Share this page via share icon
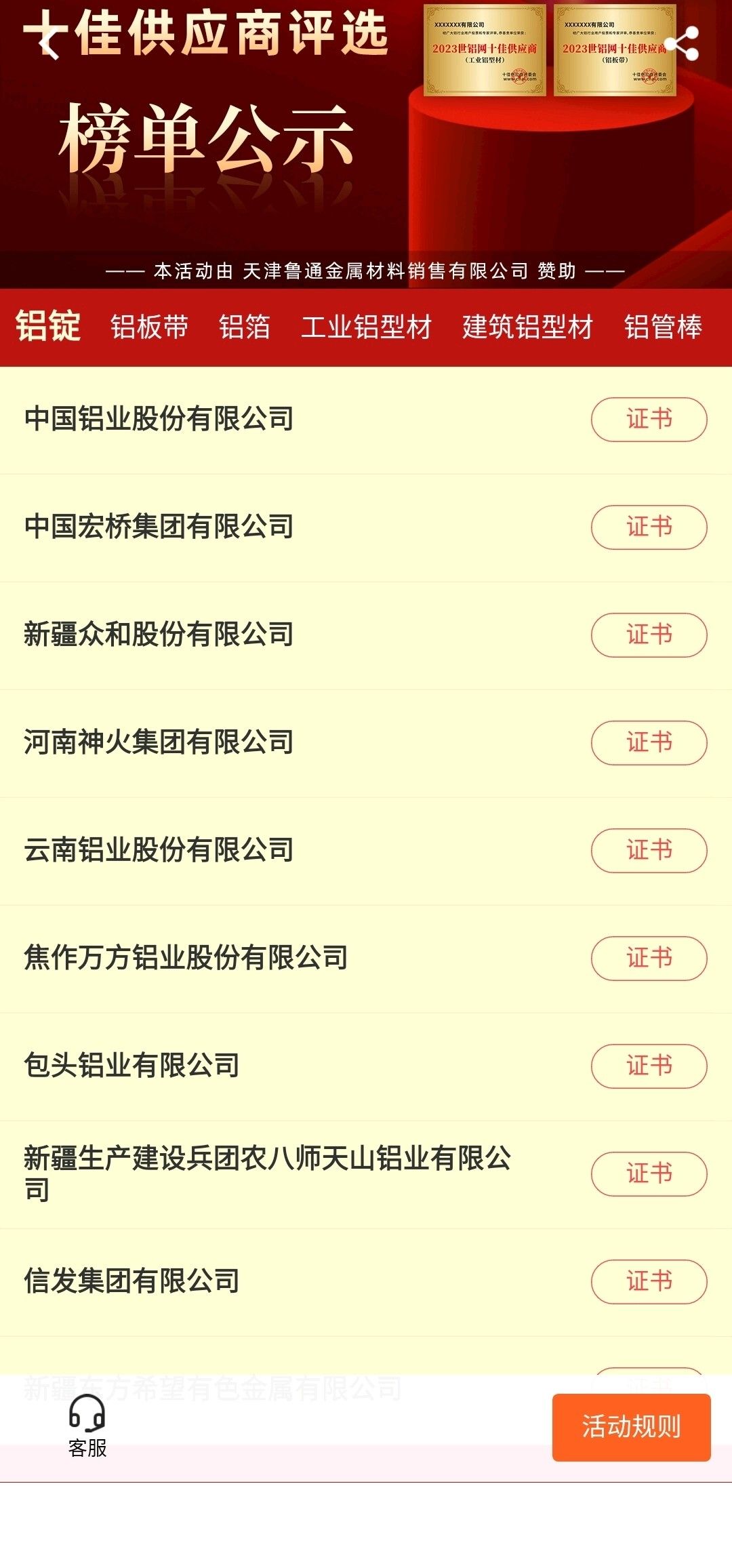732x1568 pixels. pos(682,44)
